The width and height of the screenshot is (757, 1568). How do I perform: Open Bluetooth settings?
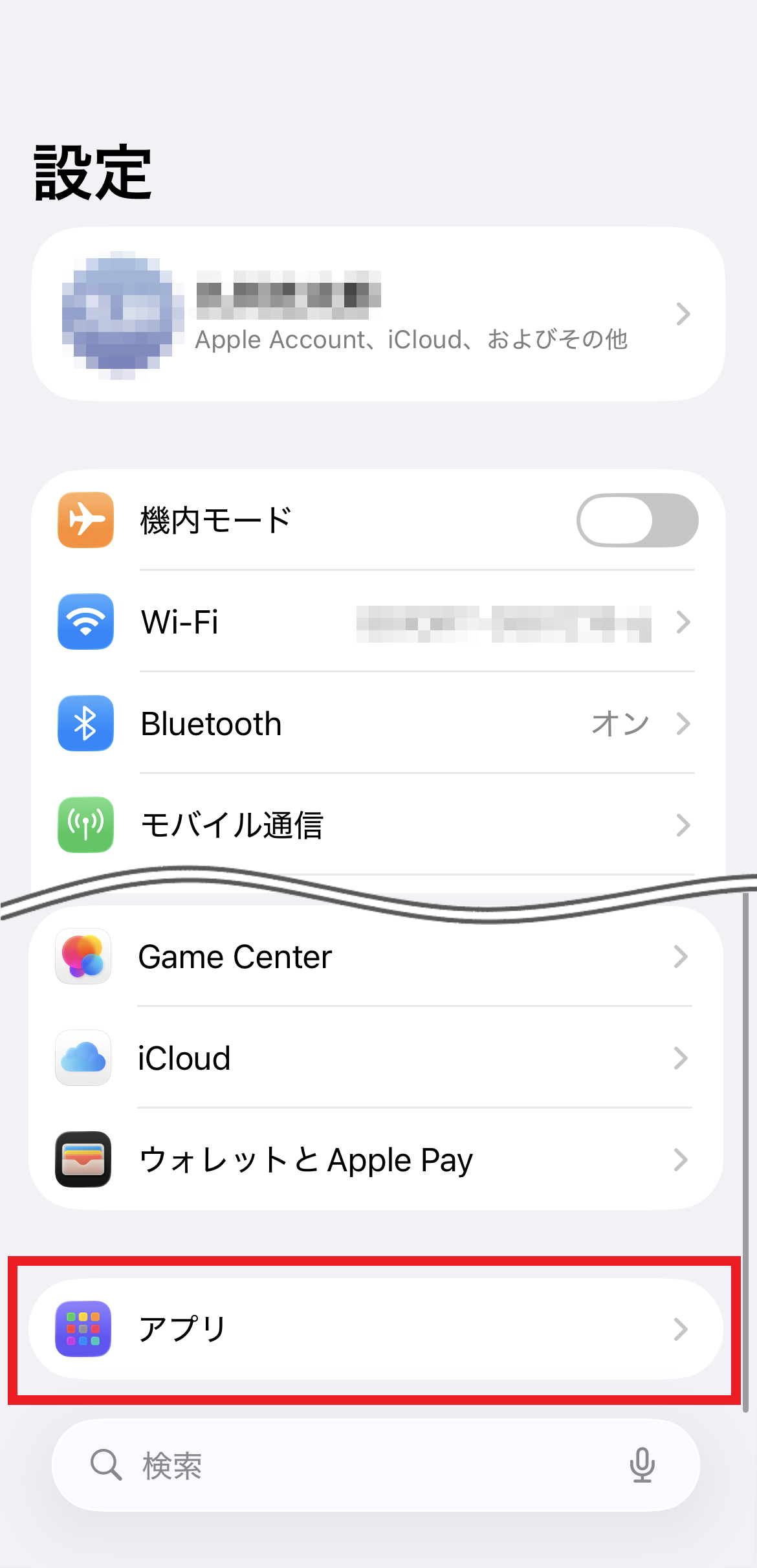[378, 723]
